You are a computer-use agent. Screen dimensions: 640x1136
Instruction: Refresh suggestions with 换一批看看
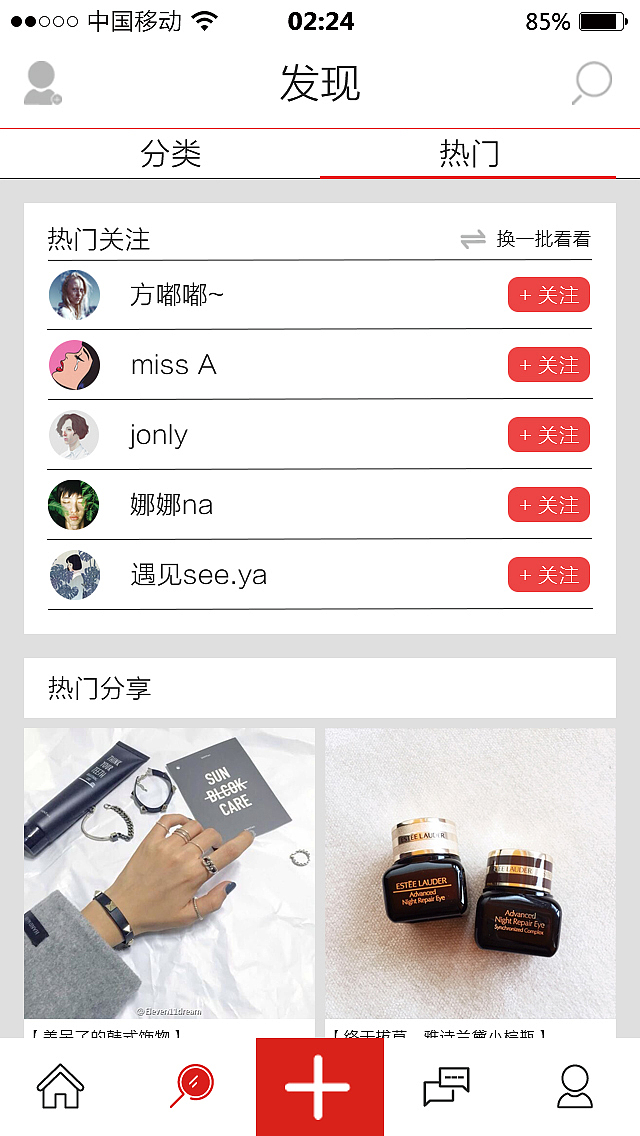pyautogui.click(x=526, y=239)
